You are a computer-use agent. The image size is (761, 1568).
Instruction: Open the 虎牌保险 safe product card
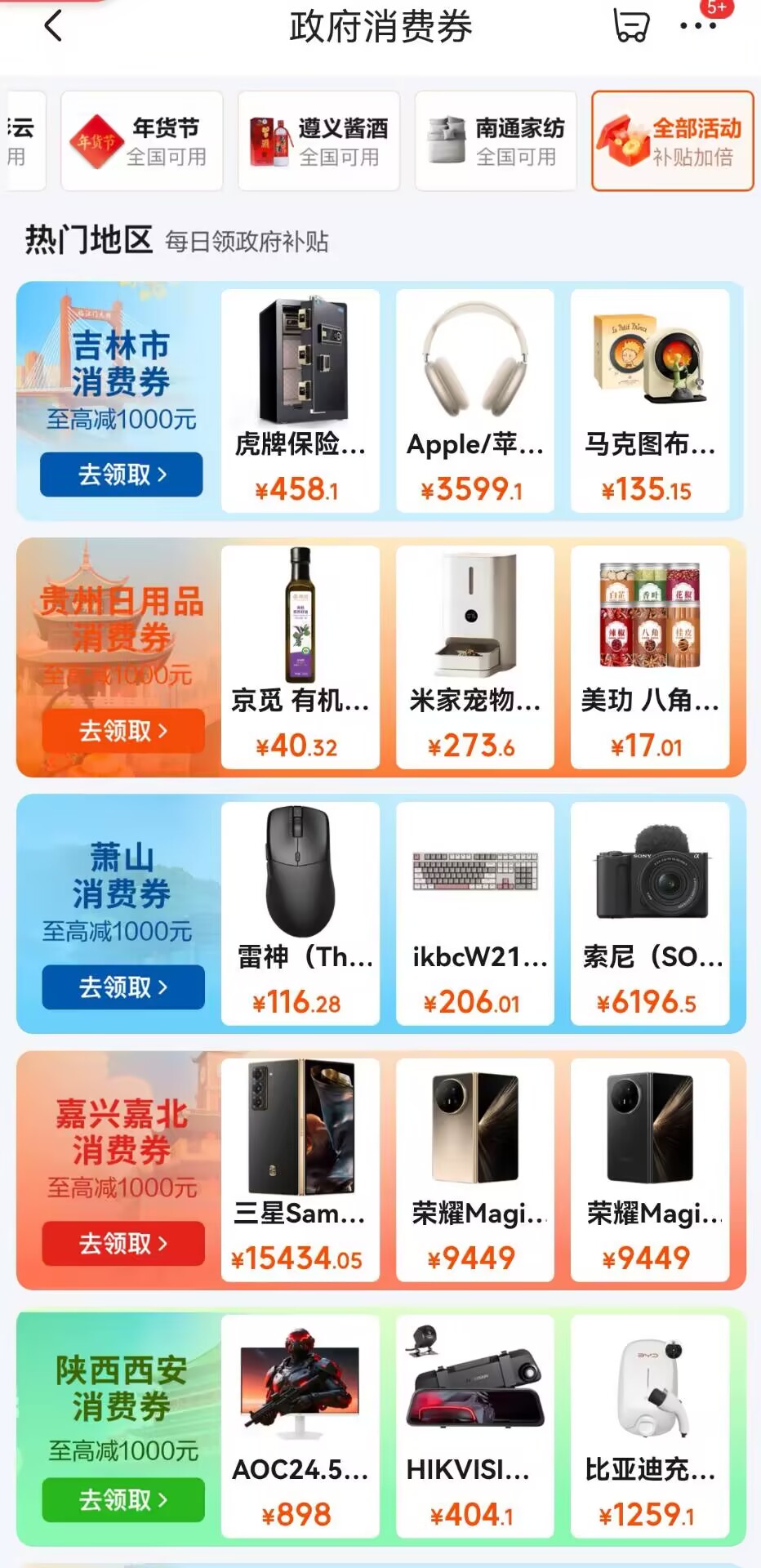pos(300,401)
